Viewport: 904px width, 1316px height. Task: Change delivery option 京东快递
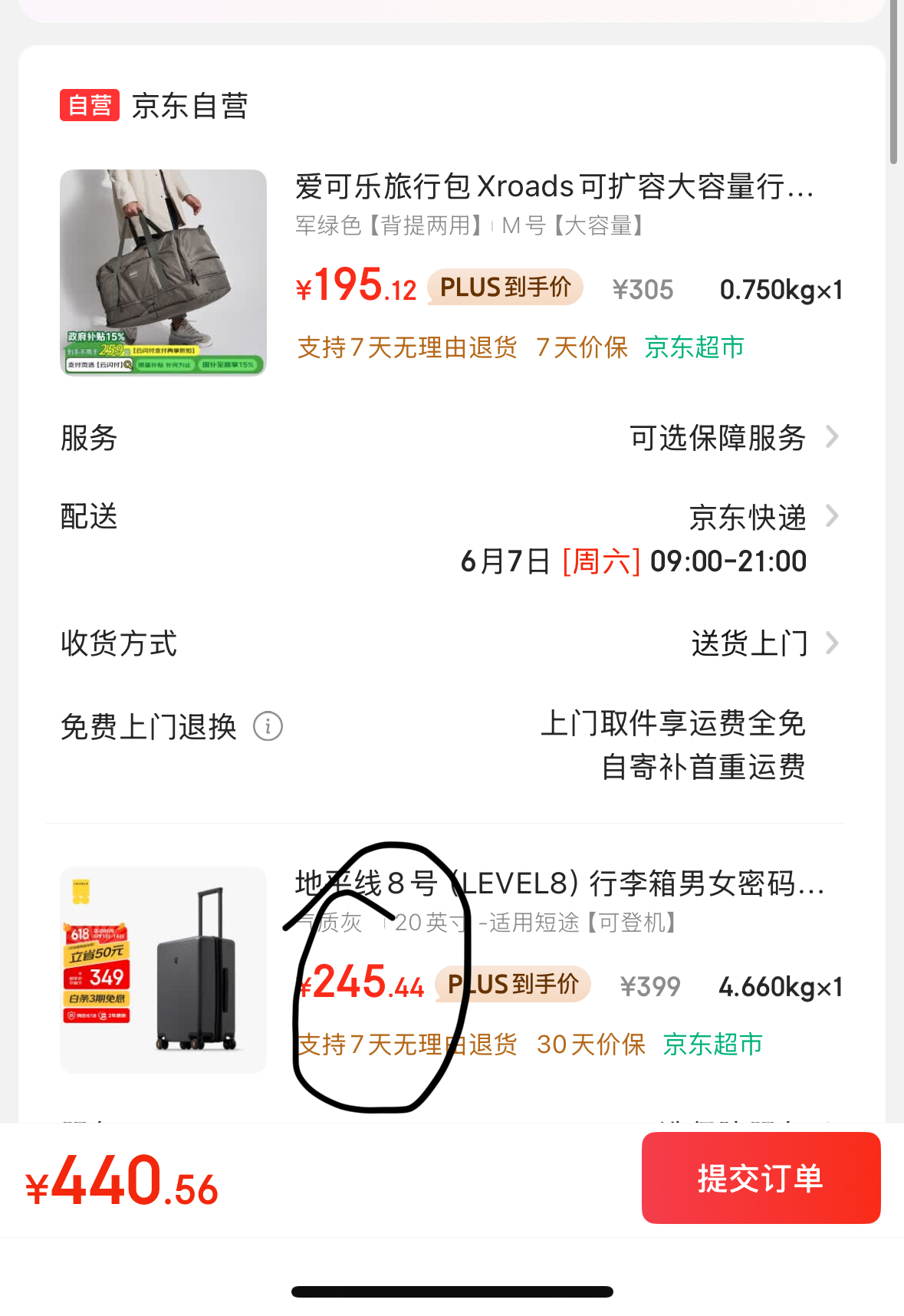[x=762, y=518]
